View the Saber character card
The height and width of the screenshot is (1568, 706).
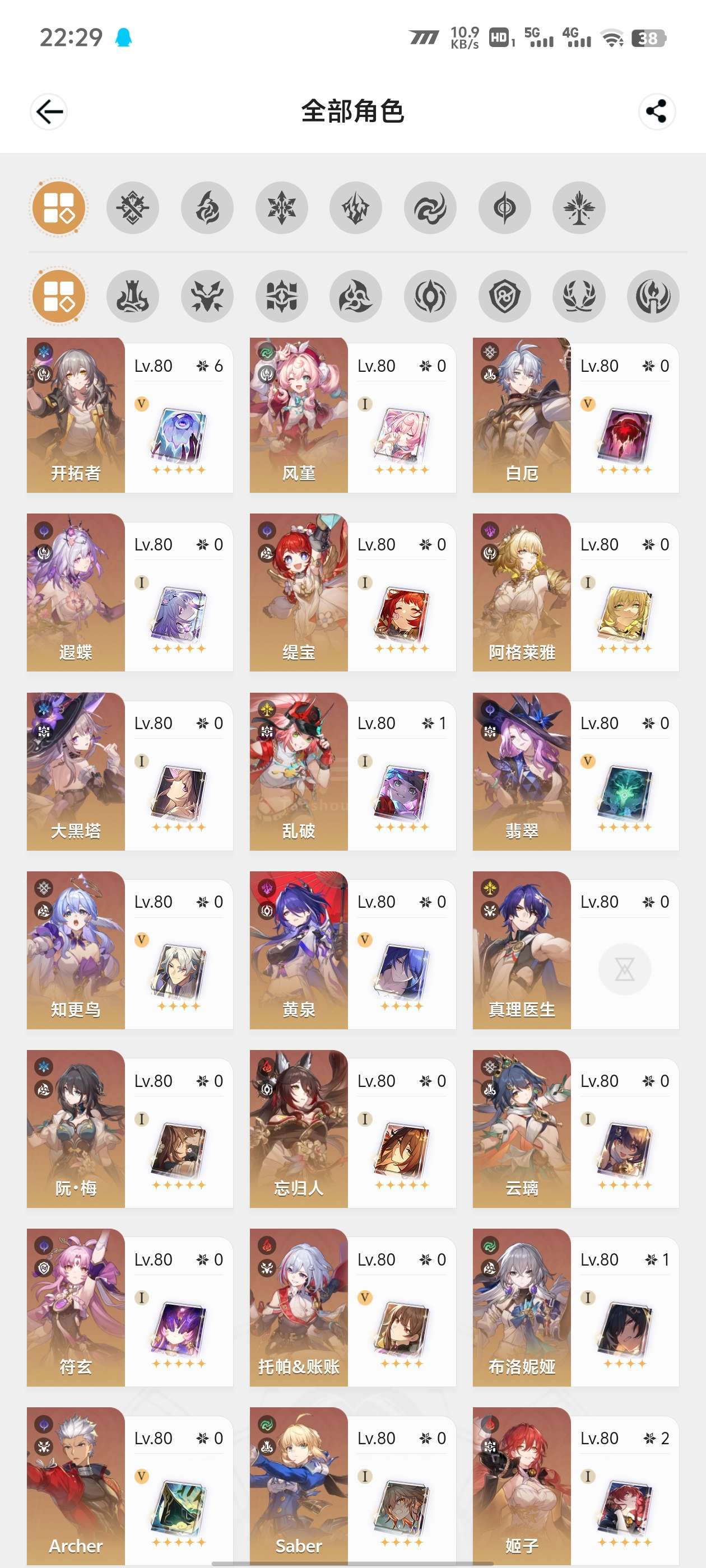(x=352, y=1486)
